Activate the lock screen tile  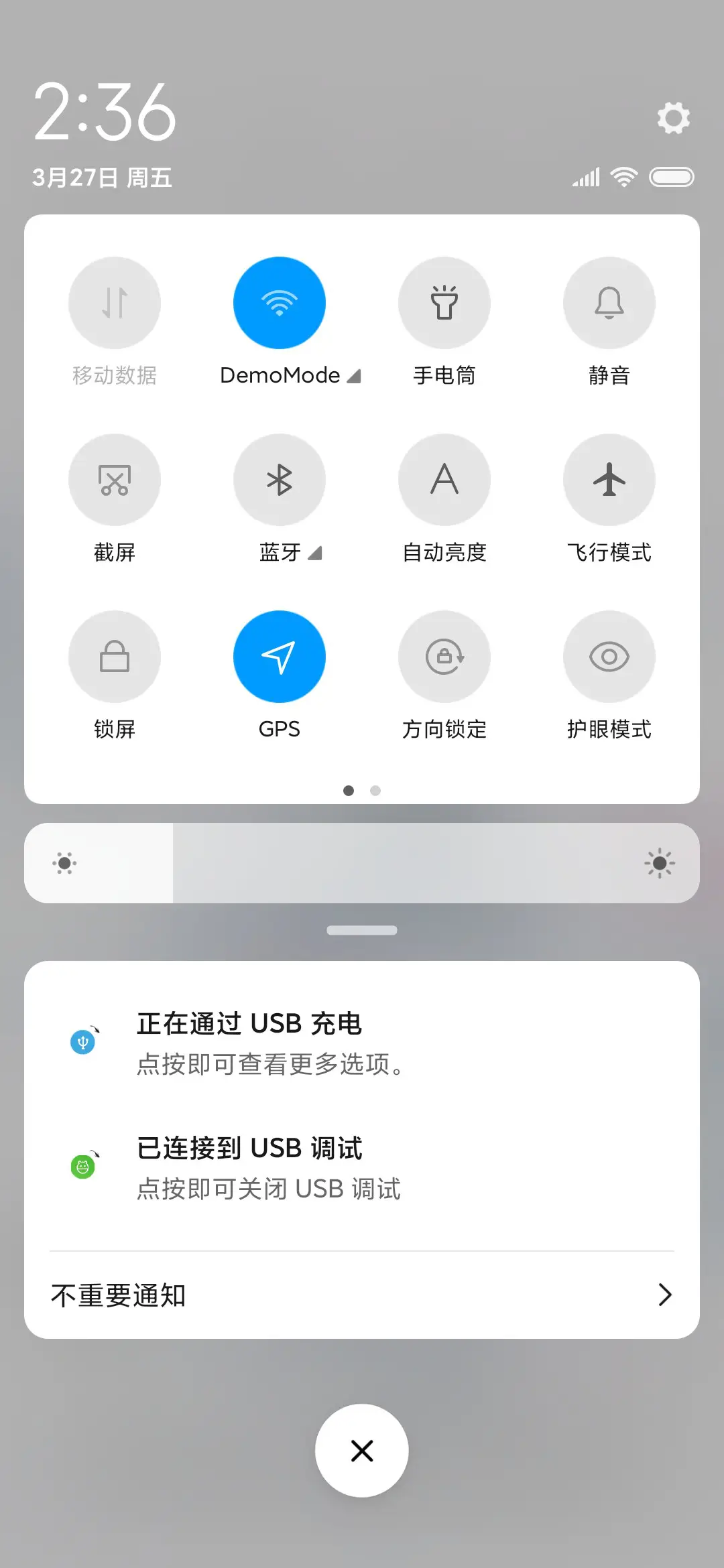[x=115, y=657]
